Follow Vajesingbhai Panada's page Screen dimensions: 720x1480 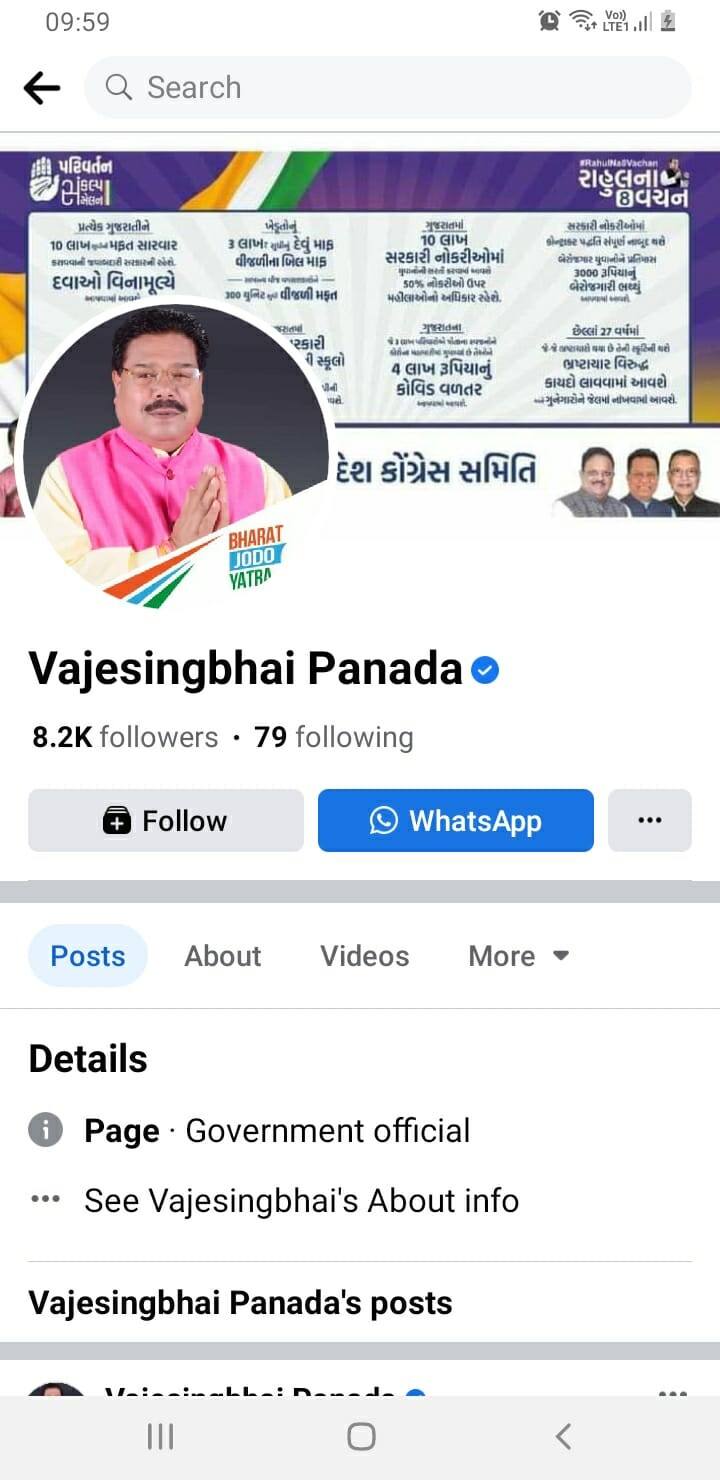pos(166,821)
